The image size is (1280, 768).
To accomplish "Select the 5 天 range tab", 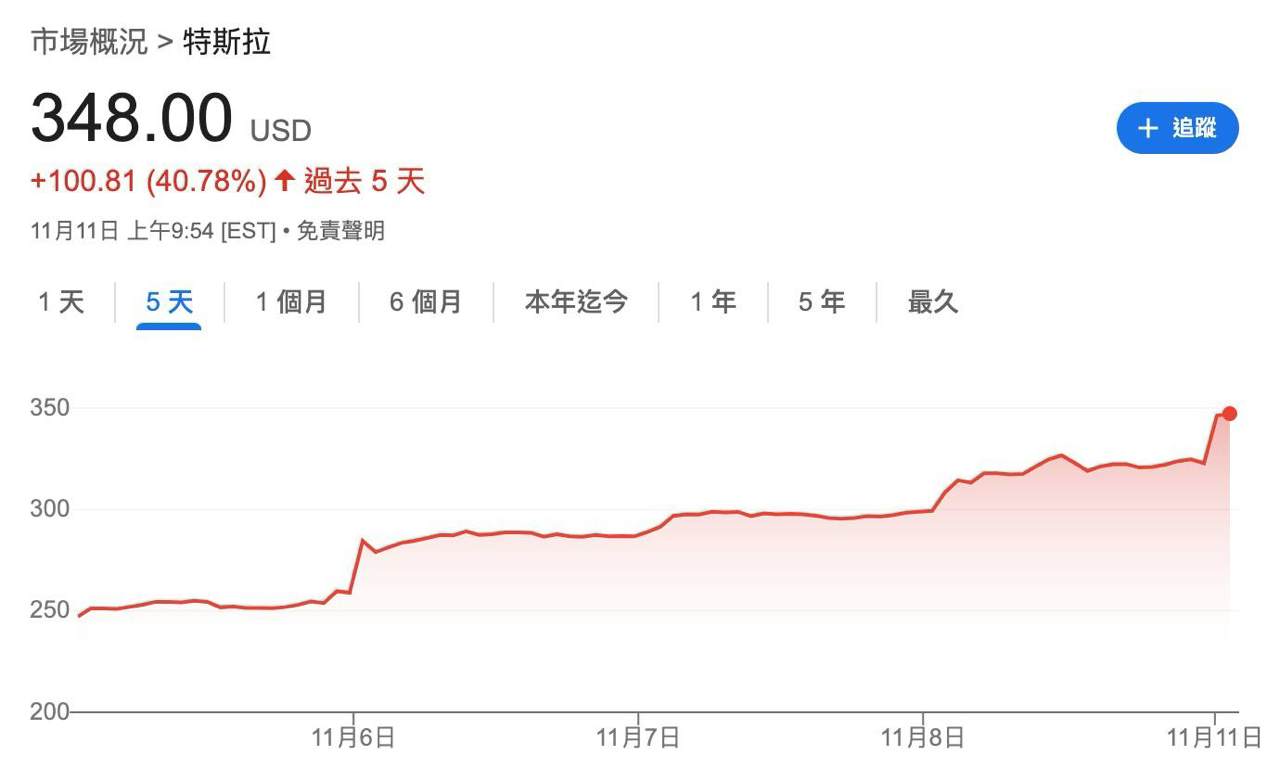I will [x=169, y=302].
